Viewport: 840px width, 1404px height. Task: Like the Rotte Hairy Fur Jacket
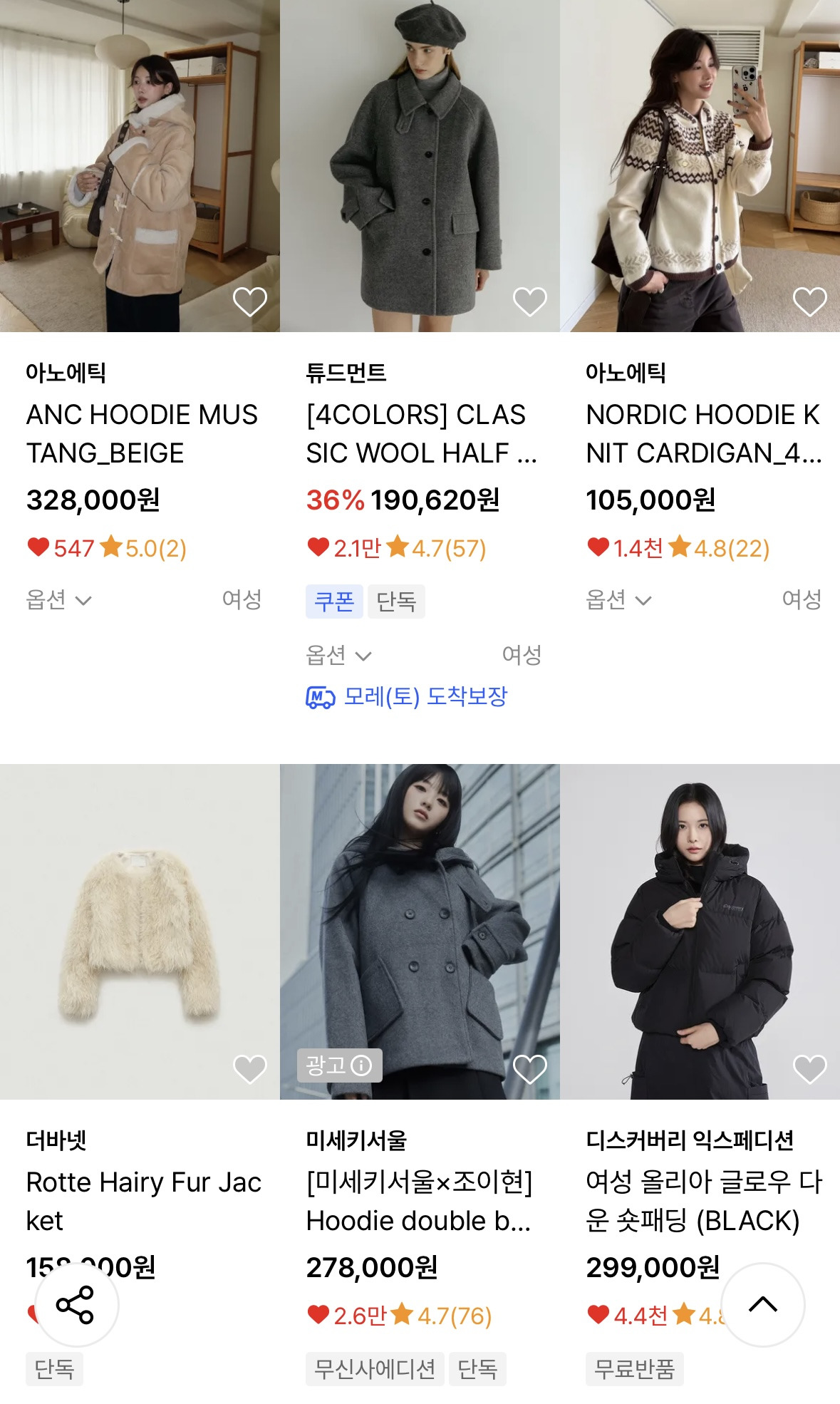(x=249, y=1068)
